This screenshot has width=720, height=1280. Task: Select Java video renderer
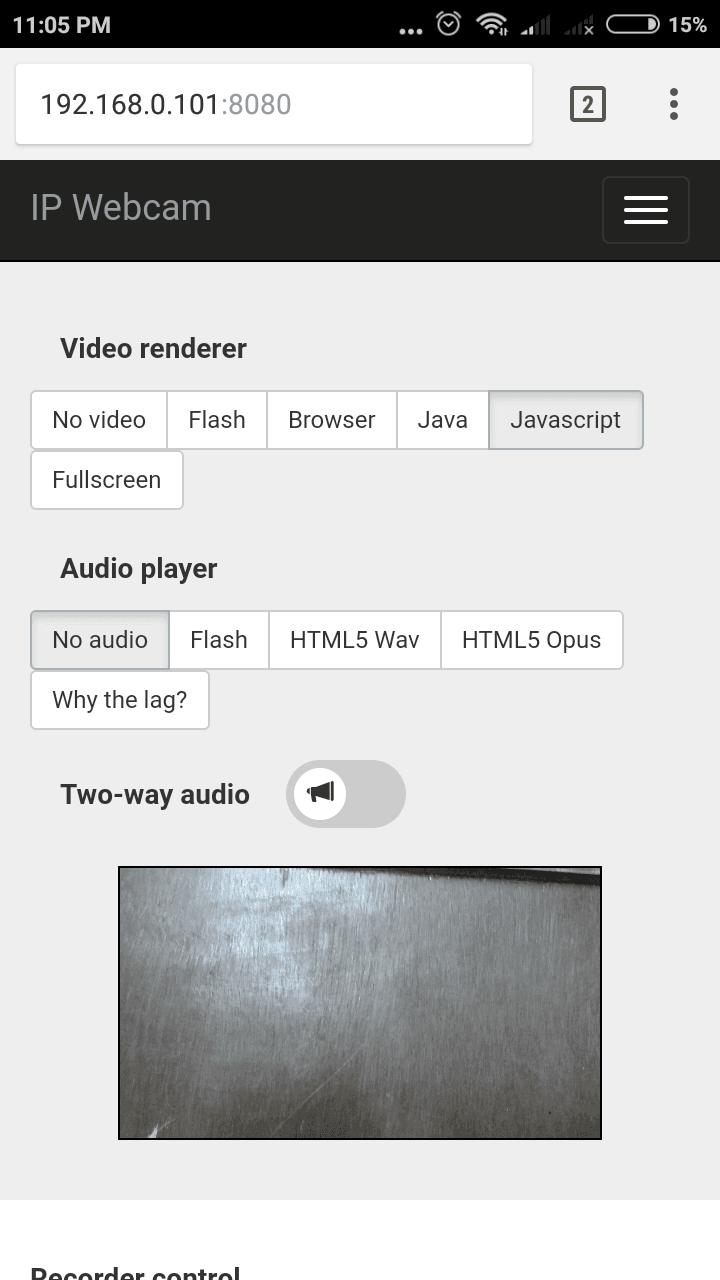click(x=443, y=420)
